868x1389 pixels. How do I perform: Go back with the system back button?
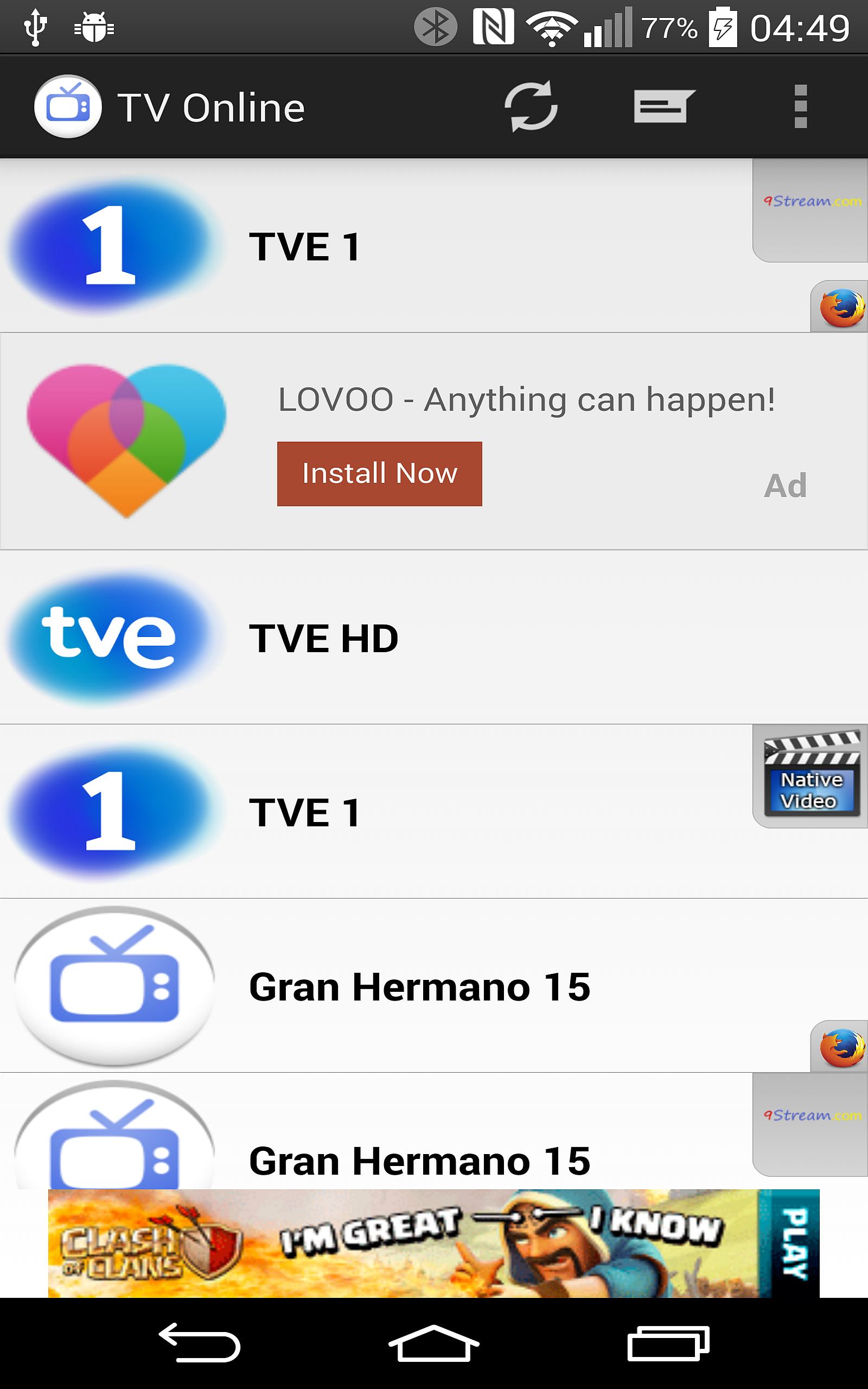pos(200,1343)
